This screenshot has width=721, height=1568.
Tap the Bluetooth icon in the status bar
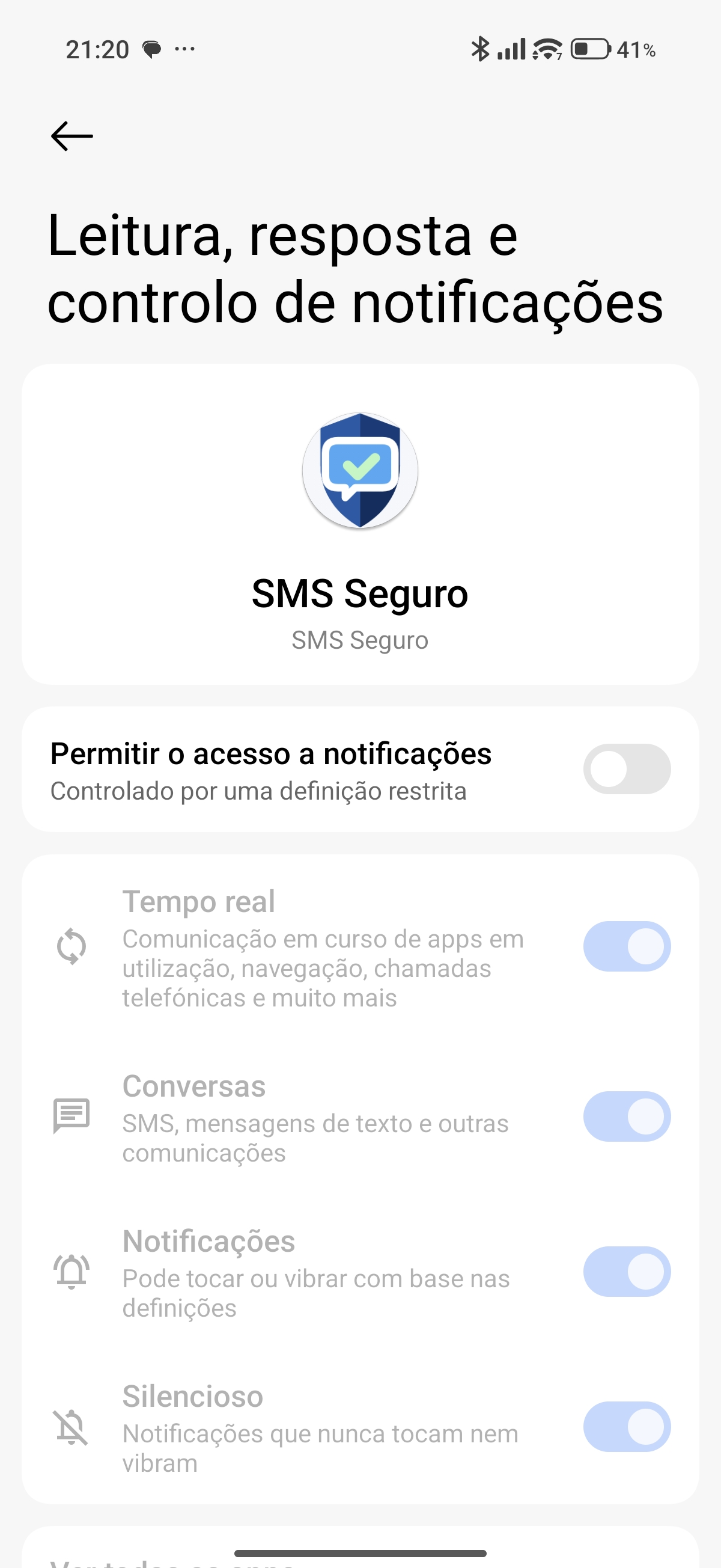480,49
